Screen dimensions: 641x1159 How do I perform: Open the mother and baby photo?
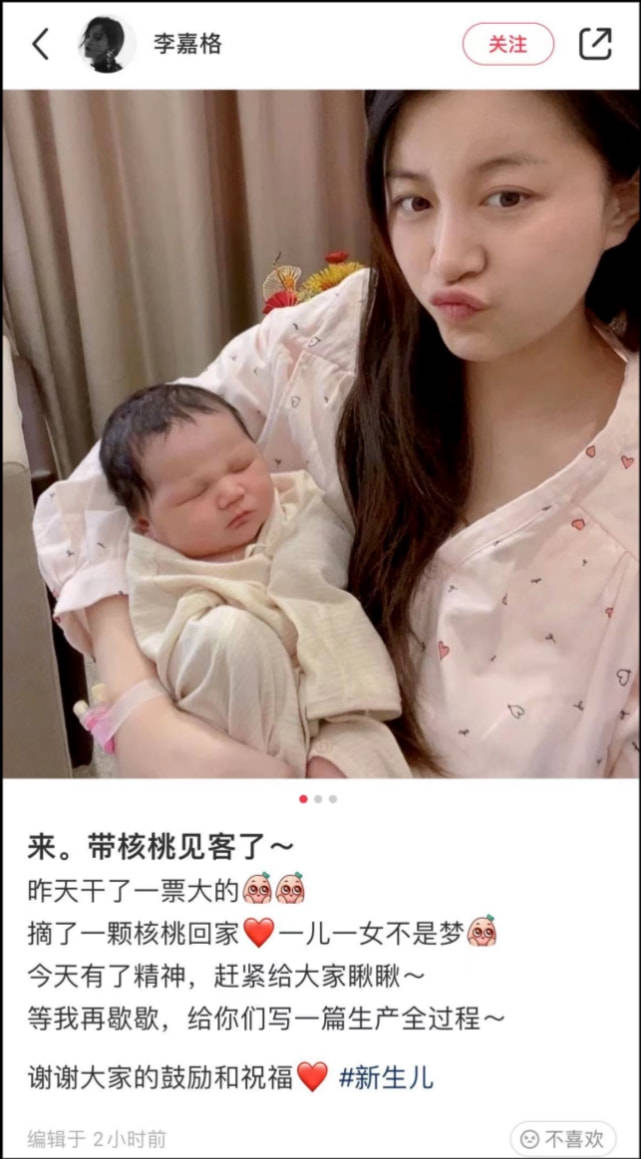point(320,433)
